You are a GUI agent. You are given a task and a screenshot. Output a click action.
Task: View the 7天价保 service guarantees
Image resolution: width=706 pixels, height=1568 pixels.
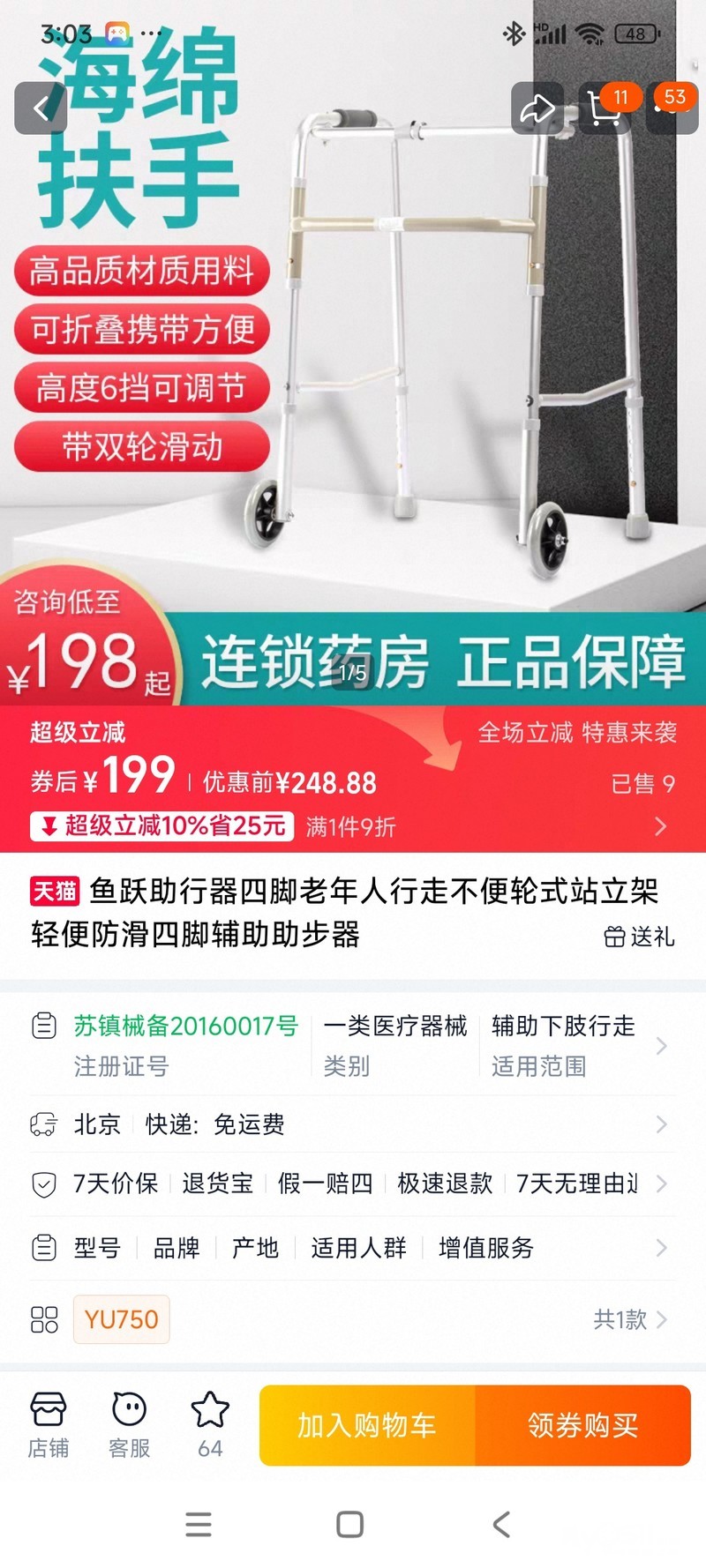(353, 1183)
